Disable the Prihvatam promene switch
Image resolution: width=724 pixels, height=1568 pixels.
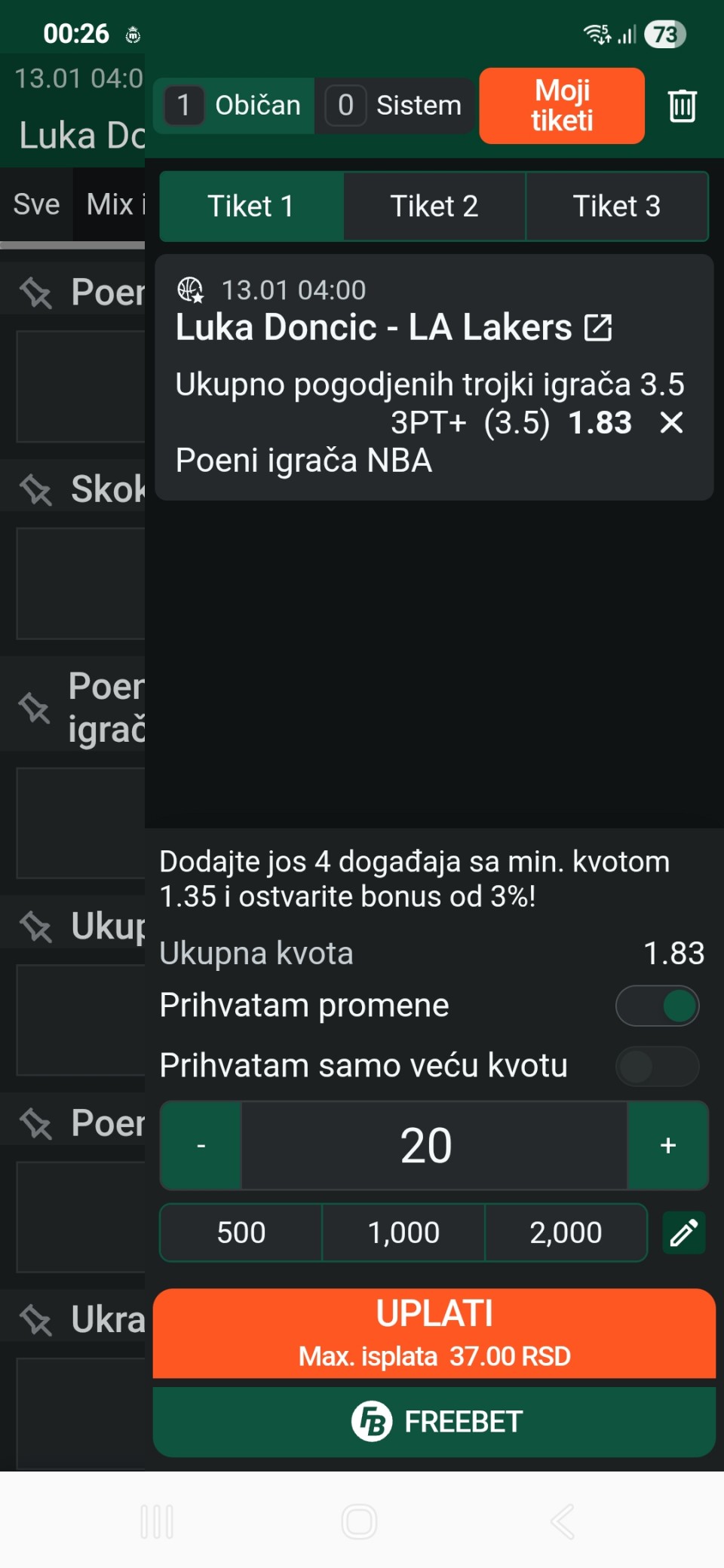tap(658, 1006)
